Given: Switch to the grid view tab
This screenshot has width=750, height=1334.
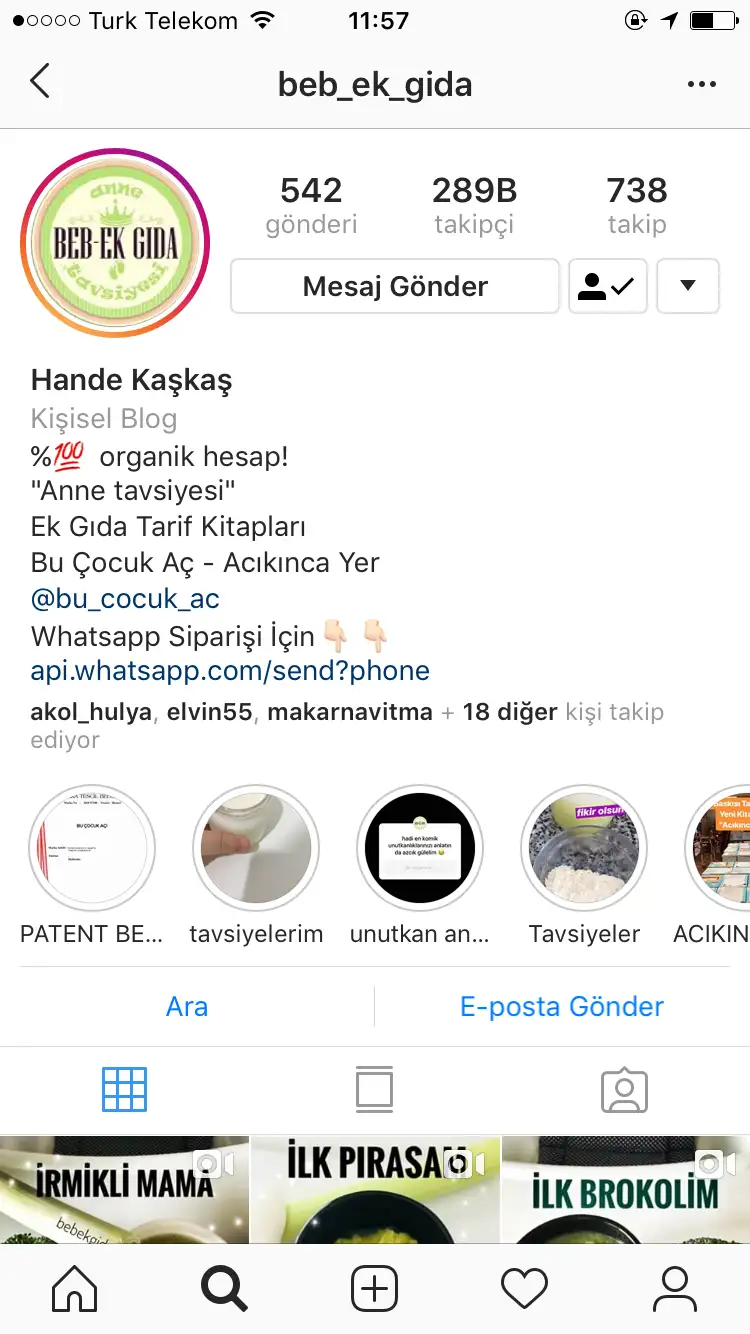Looking at the screenshot, I should [x=125, y=1090].
